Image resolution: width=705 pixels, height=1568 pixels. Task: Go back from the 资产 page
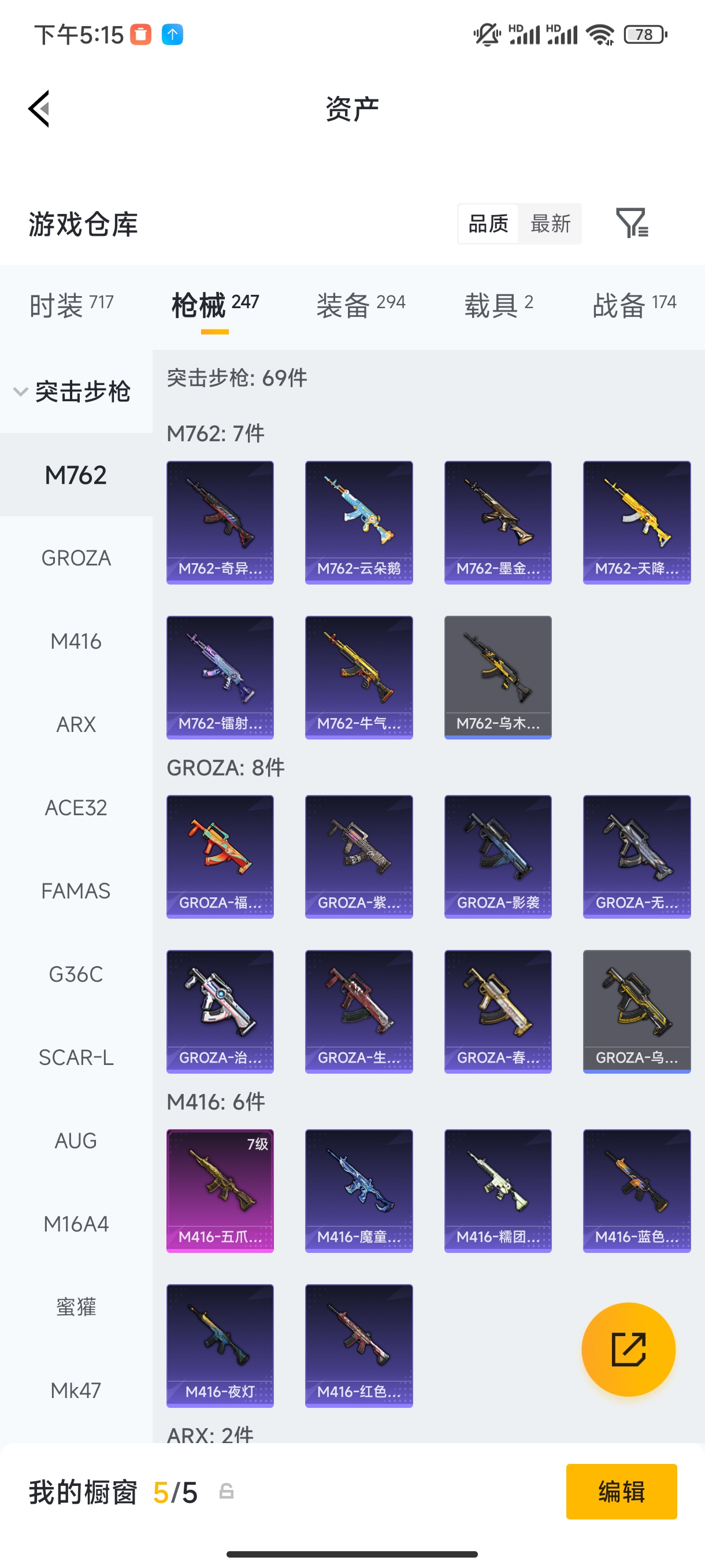tap(39, 109)
